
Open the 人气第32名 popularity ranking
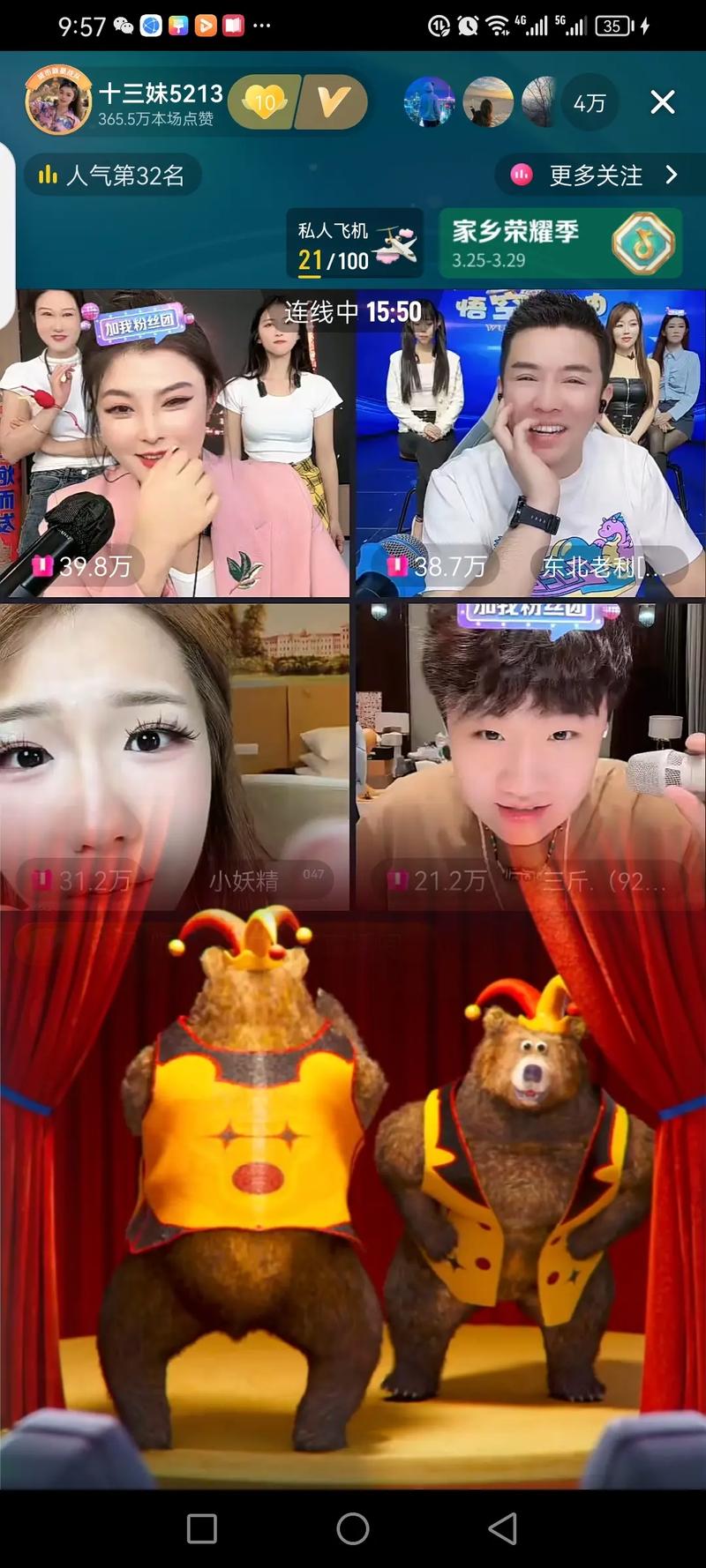pyautogui.click(x=112, y=175)
